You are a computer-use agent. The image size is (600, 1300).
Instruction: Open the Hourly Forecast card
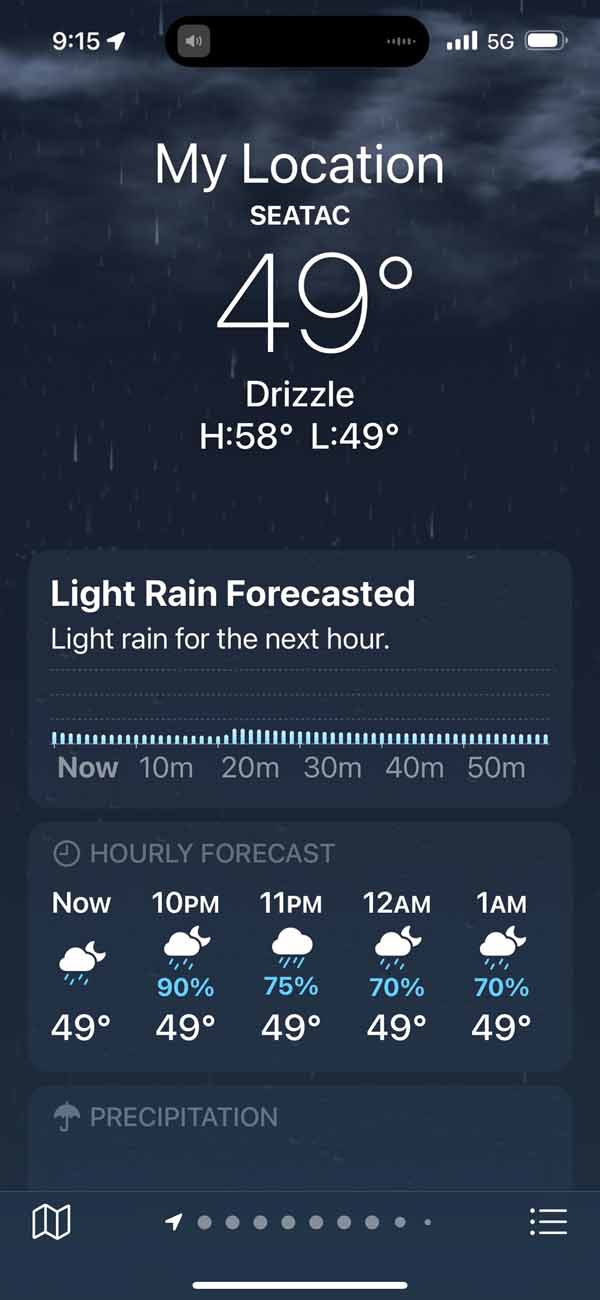click(x=300, y=945)
